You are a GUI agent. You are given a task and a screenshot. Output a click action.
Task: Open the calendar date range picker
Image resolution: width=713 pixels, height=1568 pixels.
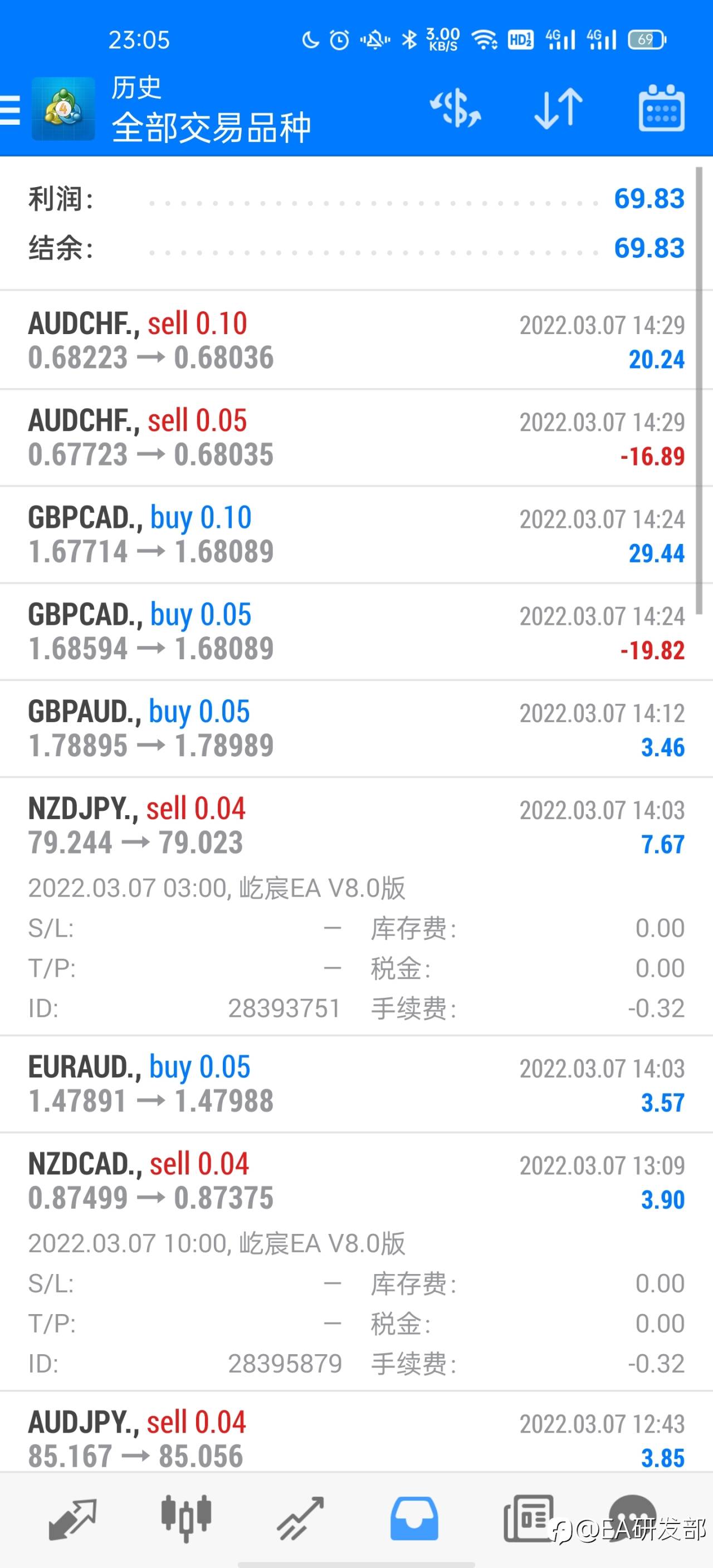(x=661, y=109)
